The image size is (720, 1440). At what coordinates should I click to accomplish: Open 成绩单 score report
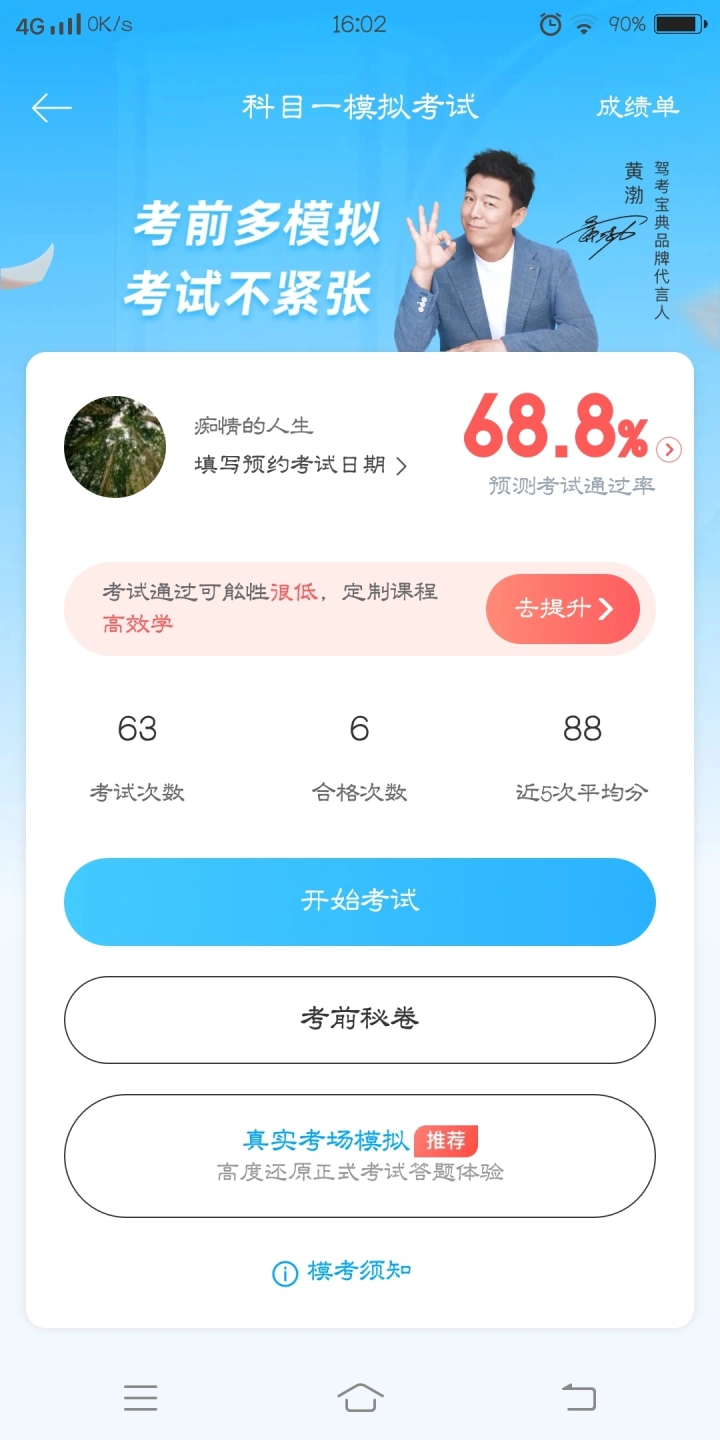tap(637, 107)
